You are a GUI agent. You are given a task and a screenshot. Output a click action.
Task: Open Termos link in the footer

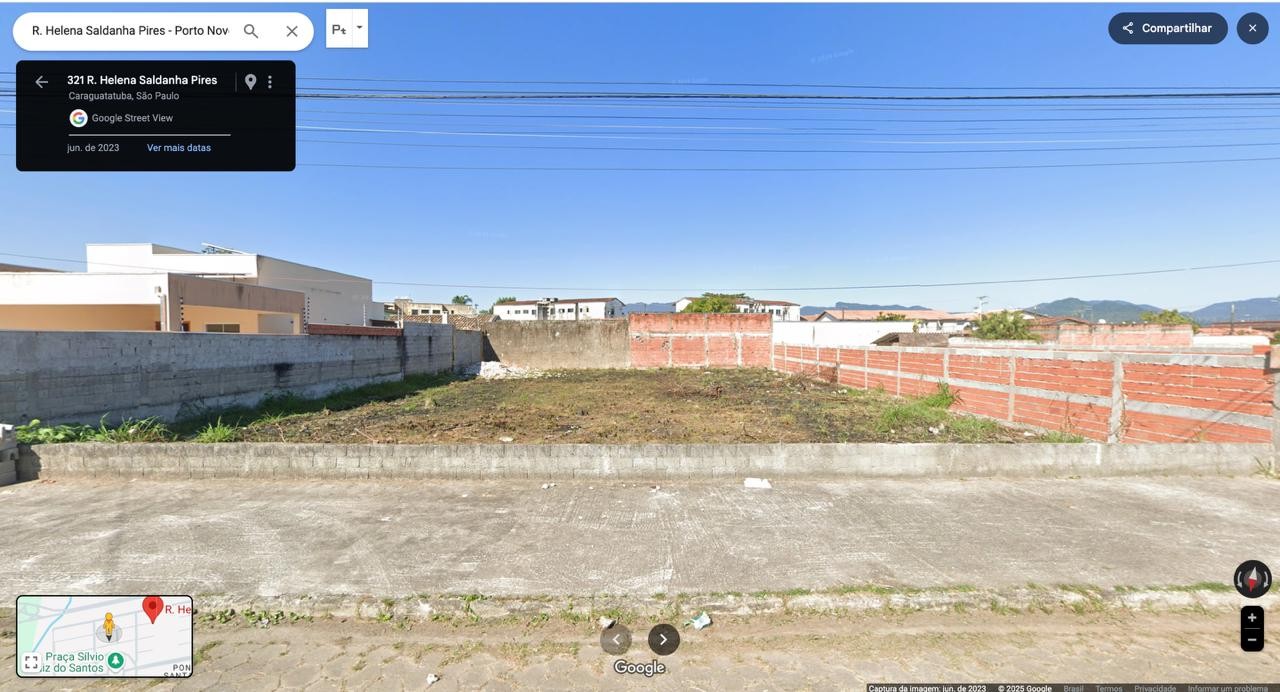(x=1108, y=688)
